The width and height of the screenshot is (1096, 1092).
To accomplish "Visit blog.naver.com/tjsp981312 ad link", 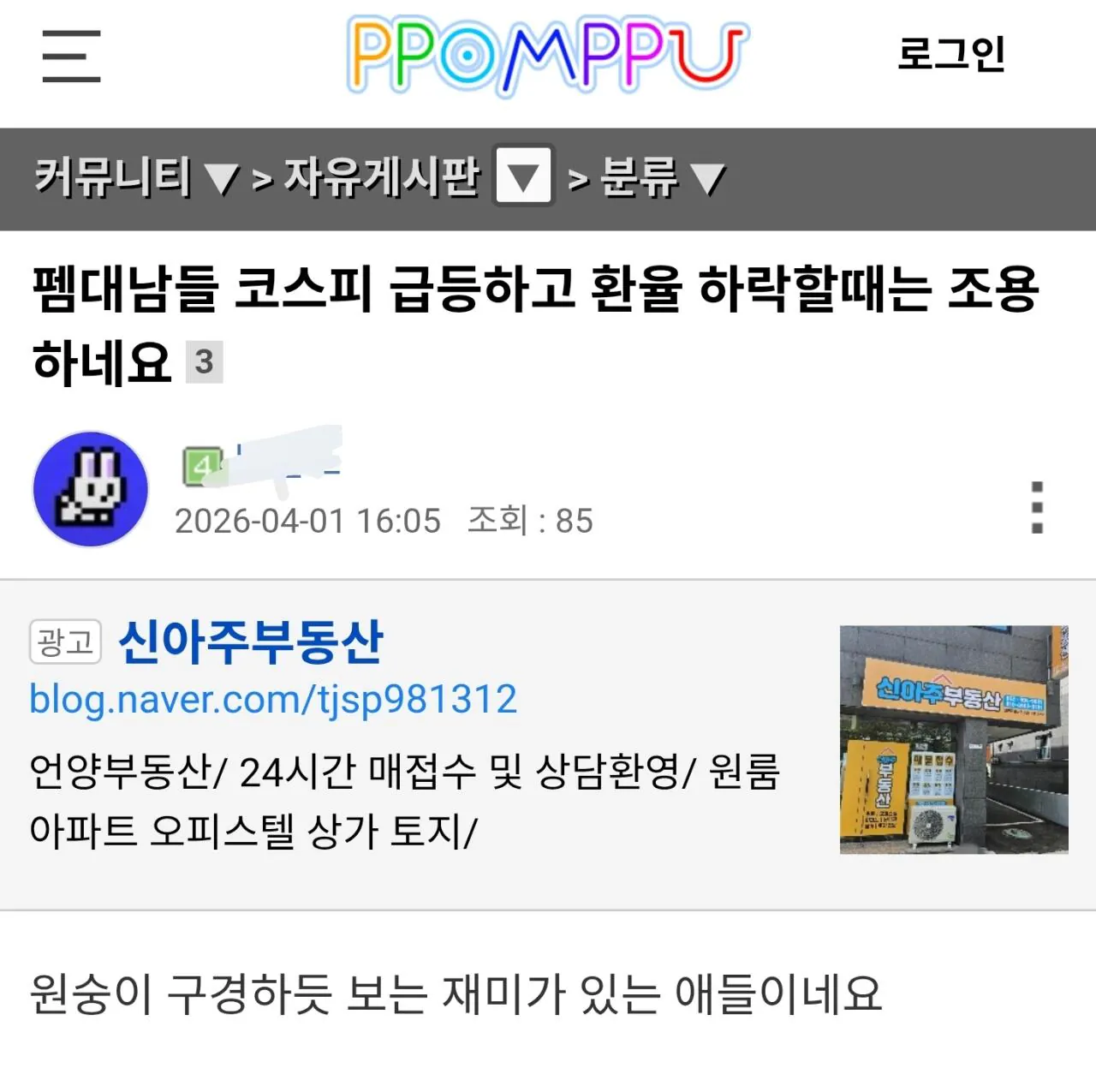I will [273, 699].
